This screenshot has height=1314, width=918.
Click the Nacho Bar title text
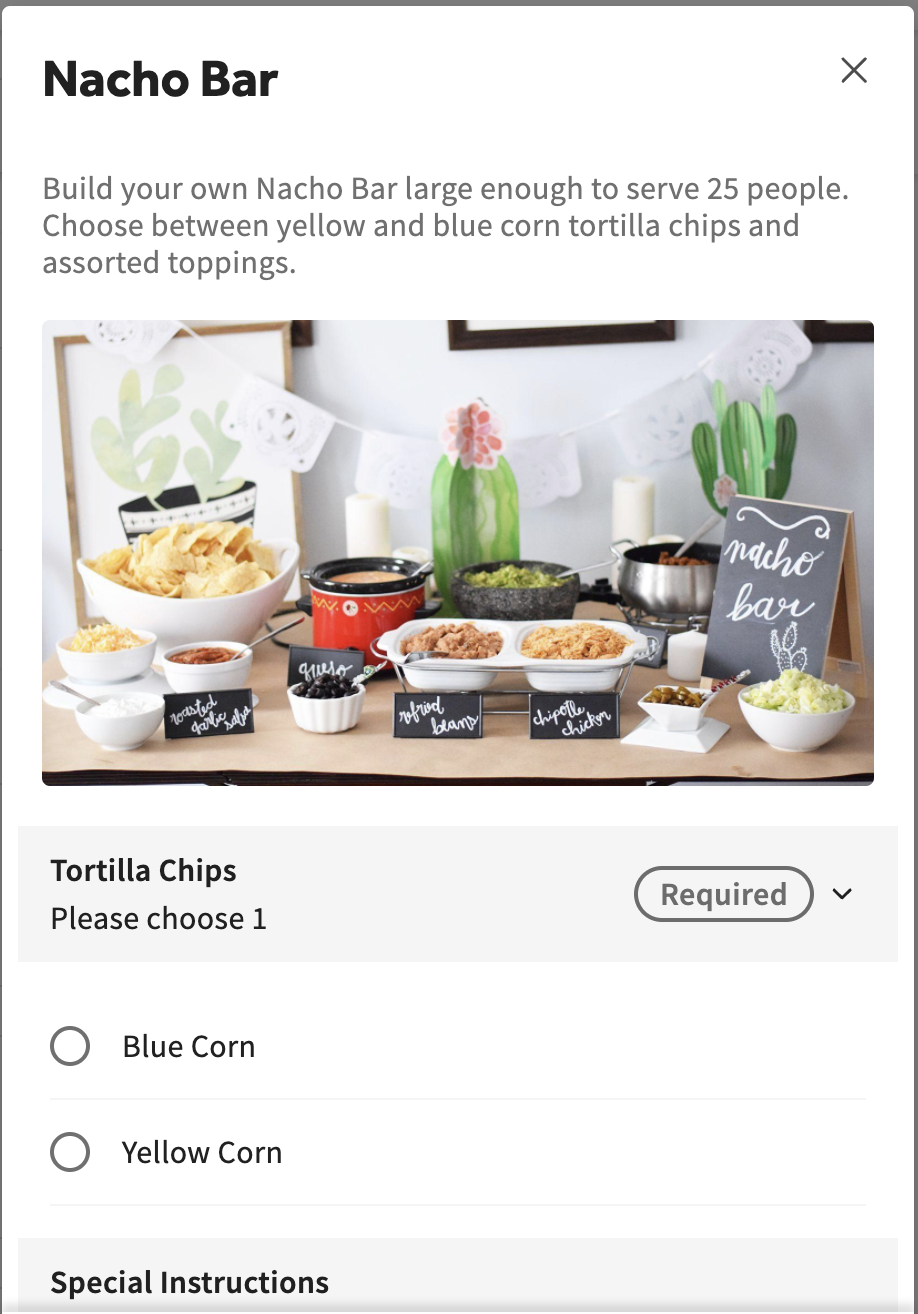point(160,79)
